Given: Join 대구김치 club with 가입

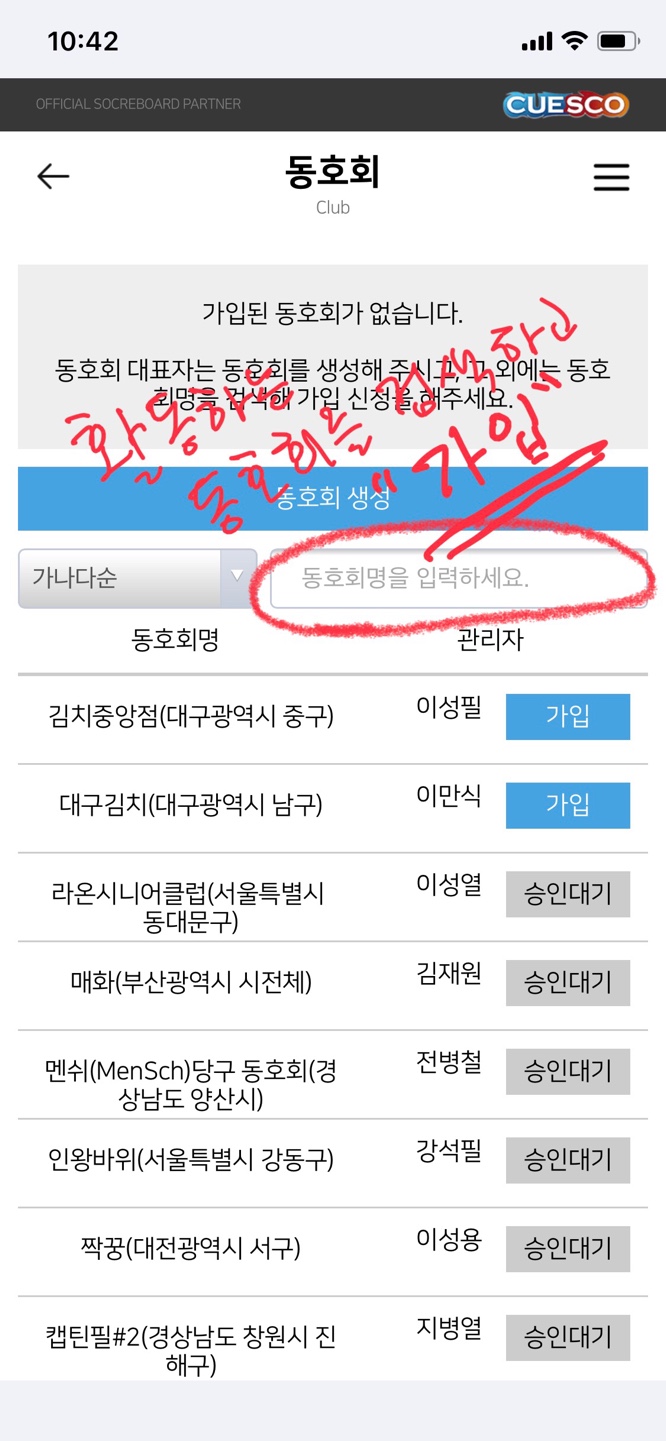Looking at the screenshot, I should [567, 806].
